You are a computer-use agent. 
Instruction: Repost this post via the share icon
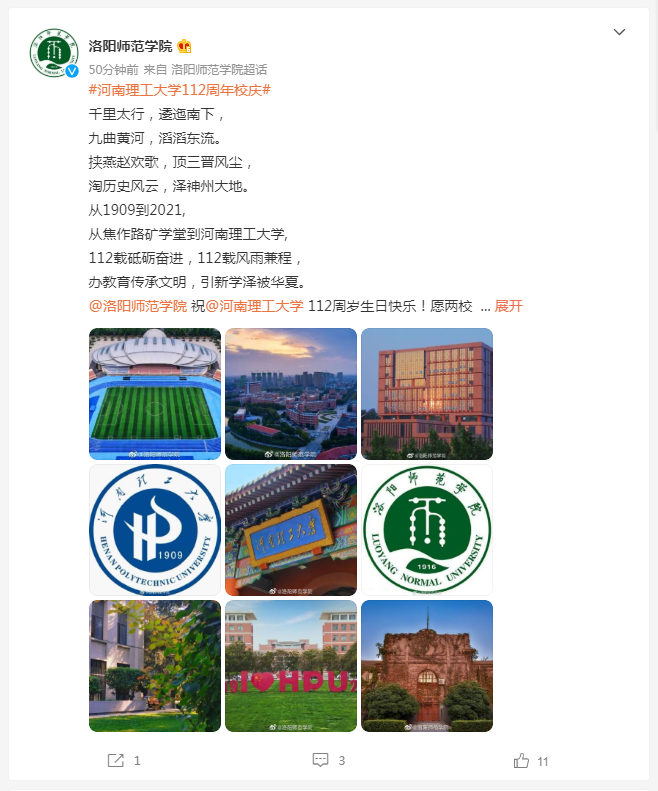pyautogui.click(x=116, y=761)
